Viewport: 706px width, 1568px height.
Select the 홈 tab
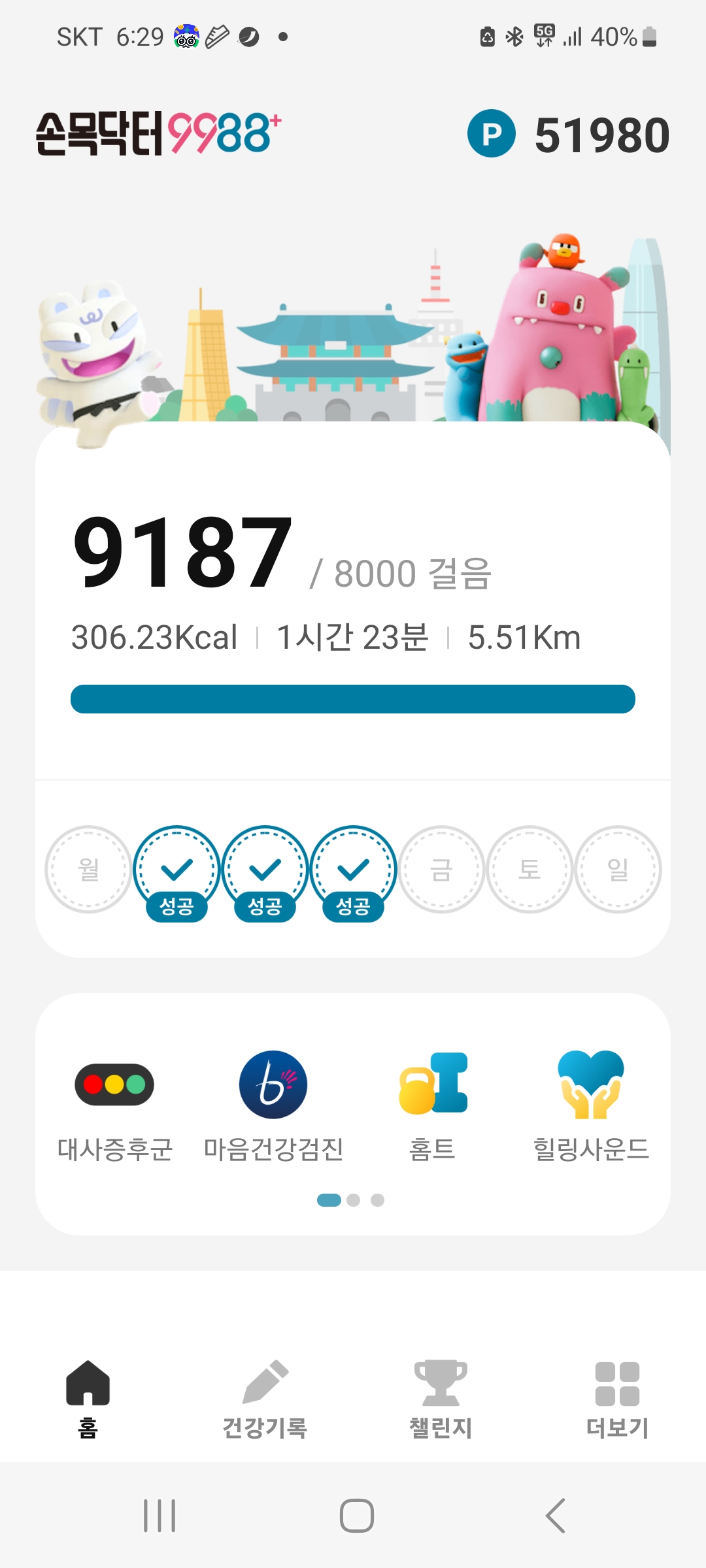(x=88, y=1399)
